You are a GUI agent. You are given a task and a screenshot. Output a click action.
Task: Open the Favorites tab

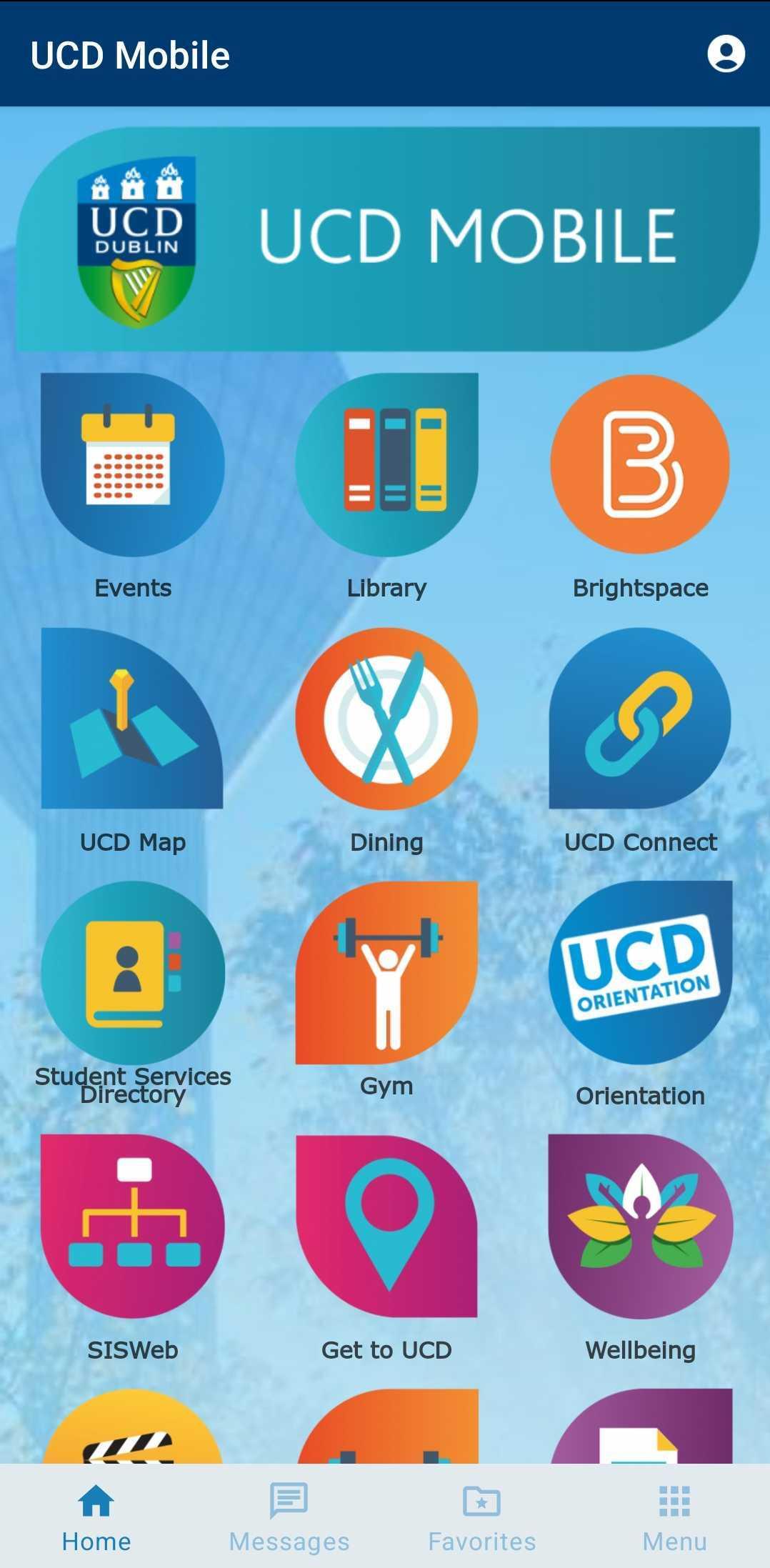click(481, 1517)
